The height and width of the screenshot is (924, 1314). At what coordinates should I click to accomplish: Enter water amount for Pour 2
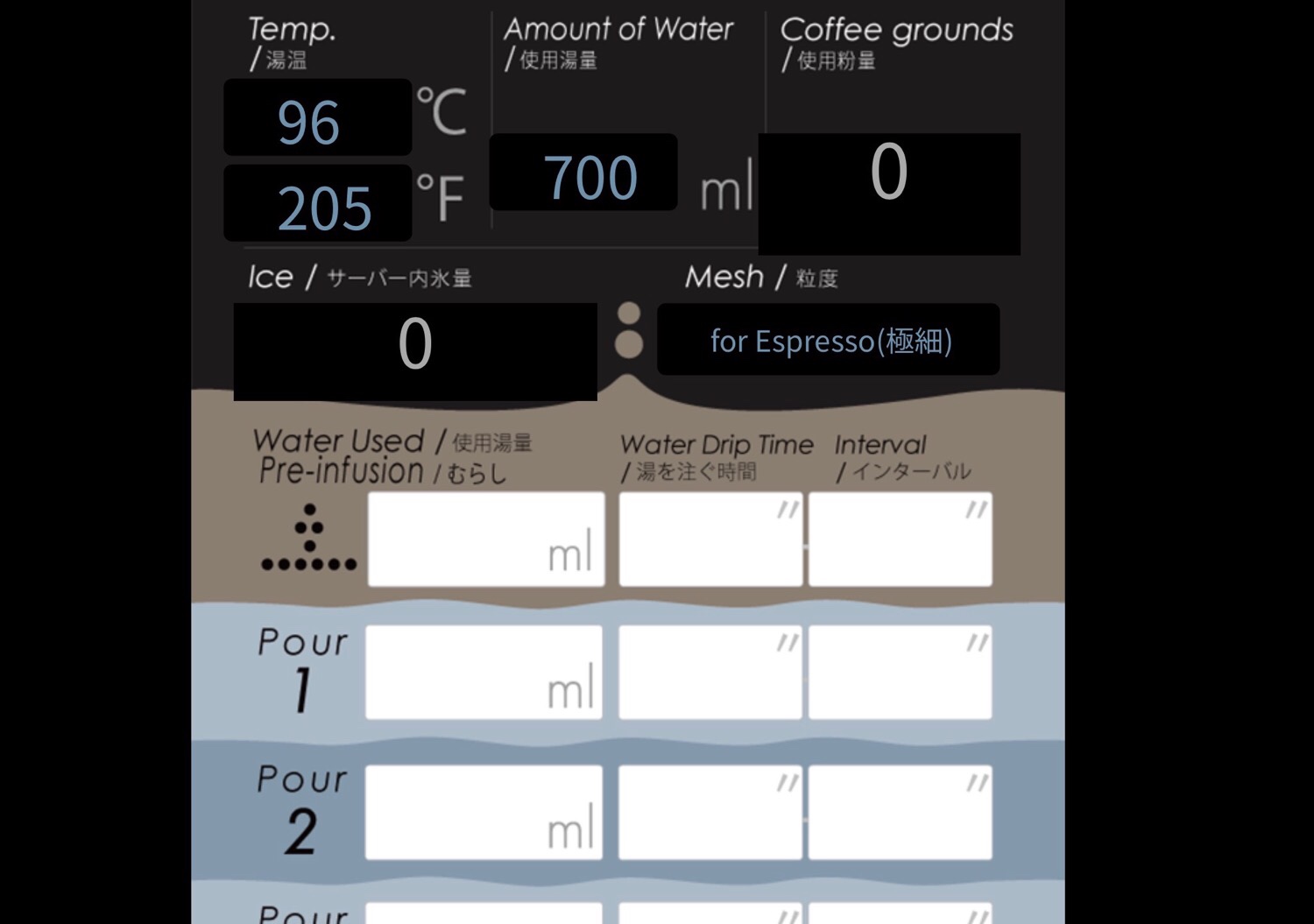click(x=484, y=813)
